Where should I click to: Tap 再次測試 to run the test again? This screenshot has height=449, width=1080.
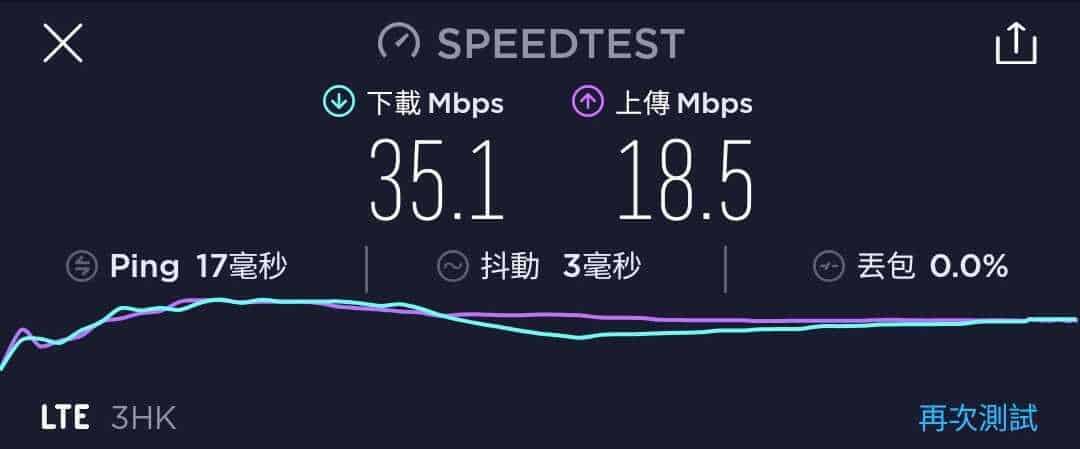[978, 417]
